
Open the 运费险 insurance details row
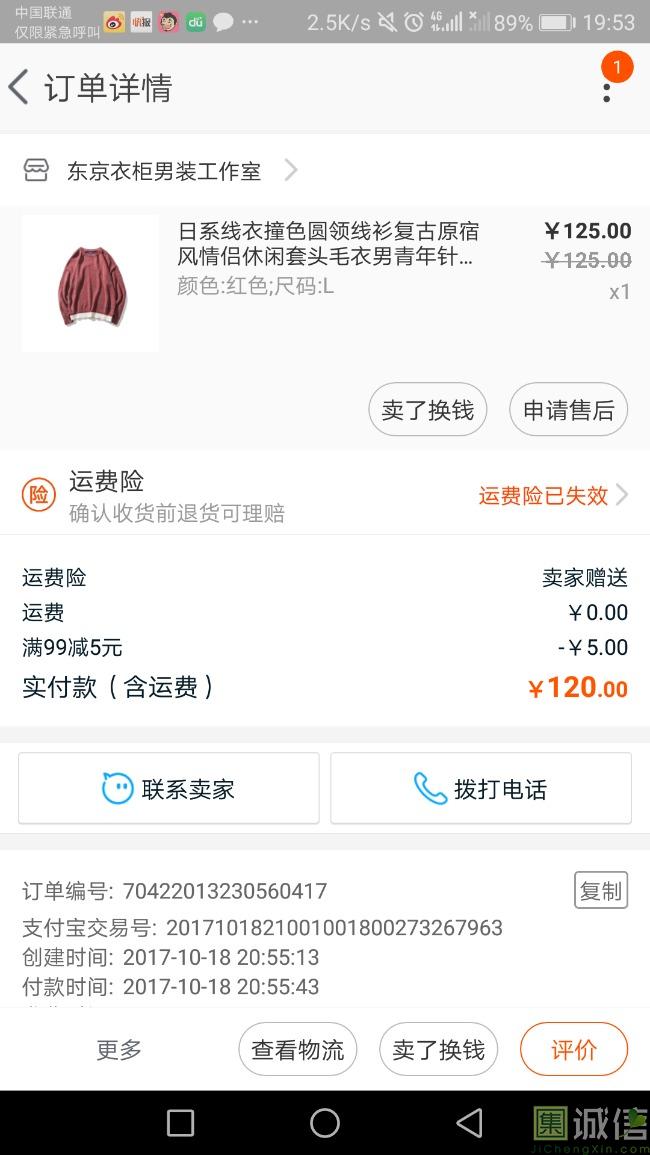(x=325, y=496)
